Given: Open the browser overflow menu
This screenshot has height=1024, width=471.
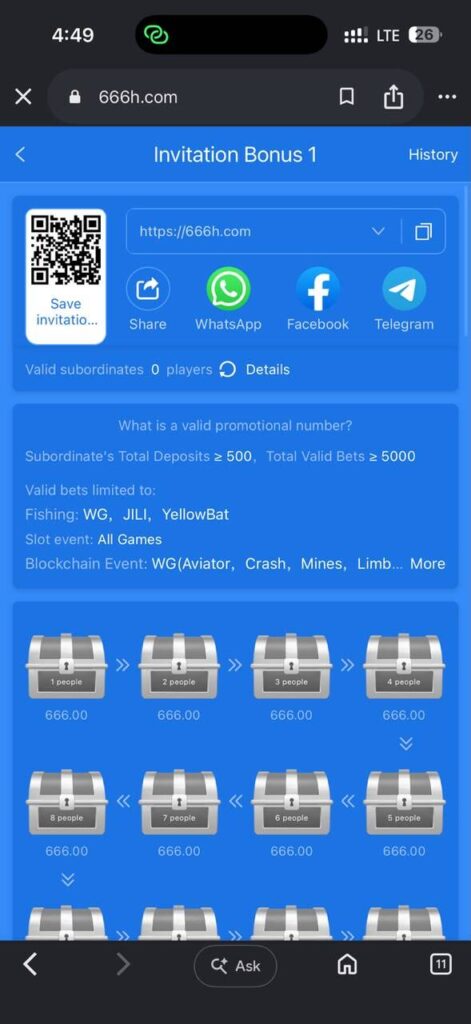Looking at the screenshot, I should point(447,97).
